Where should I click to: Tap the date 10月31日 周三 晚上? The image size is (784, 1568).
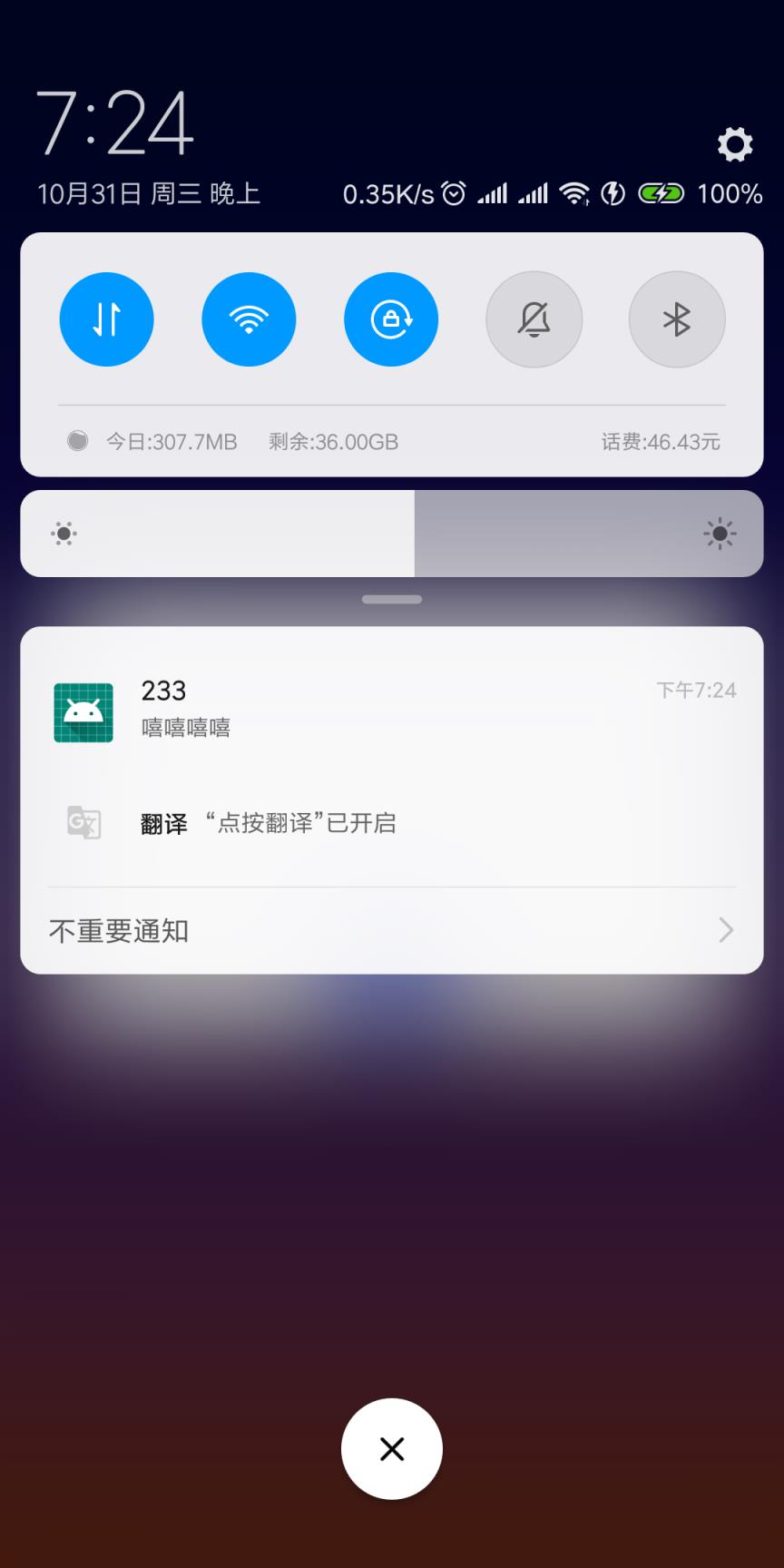150,193
